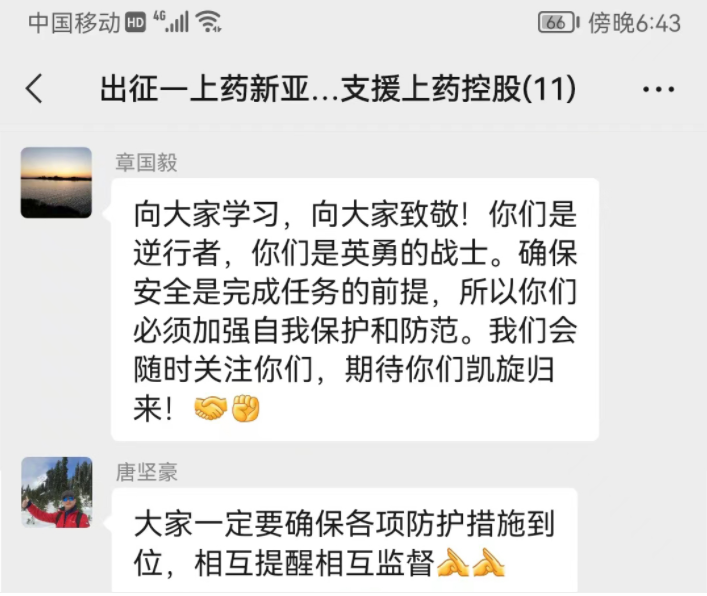This screenshot has width=707, height=596.
Task: Open 章国毅's profile avatar
Action: point(56,183)
